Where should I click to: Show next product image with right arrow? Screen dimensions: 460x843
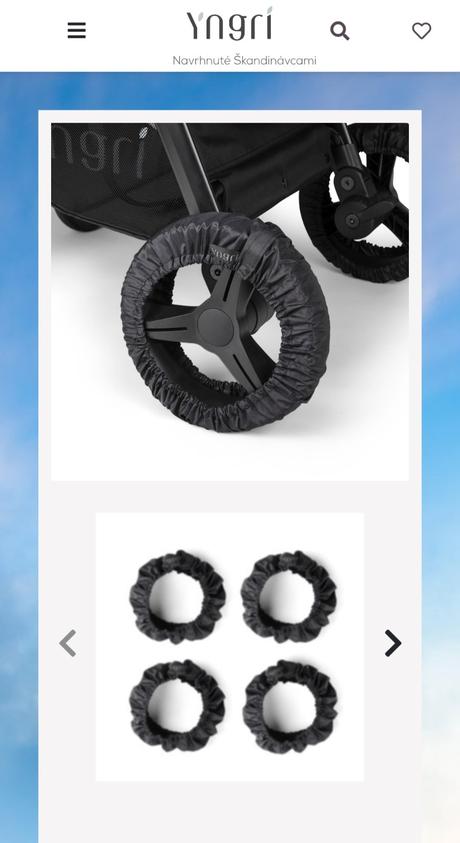[393, 643]
